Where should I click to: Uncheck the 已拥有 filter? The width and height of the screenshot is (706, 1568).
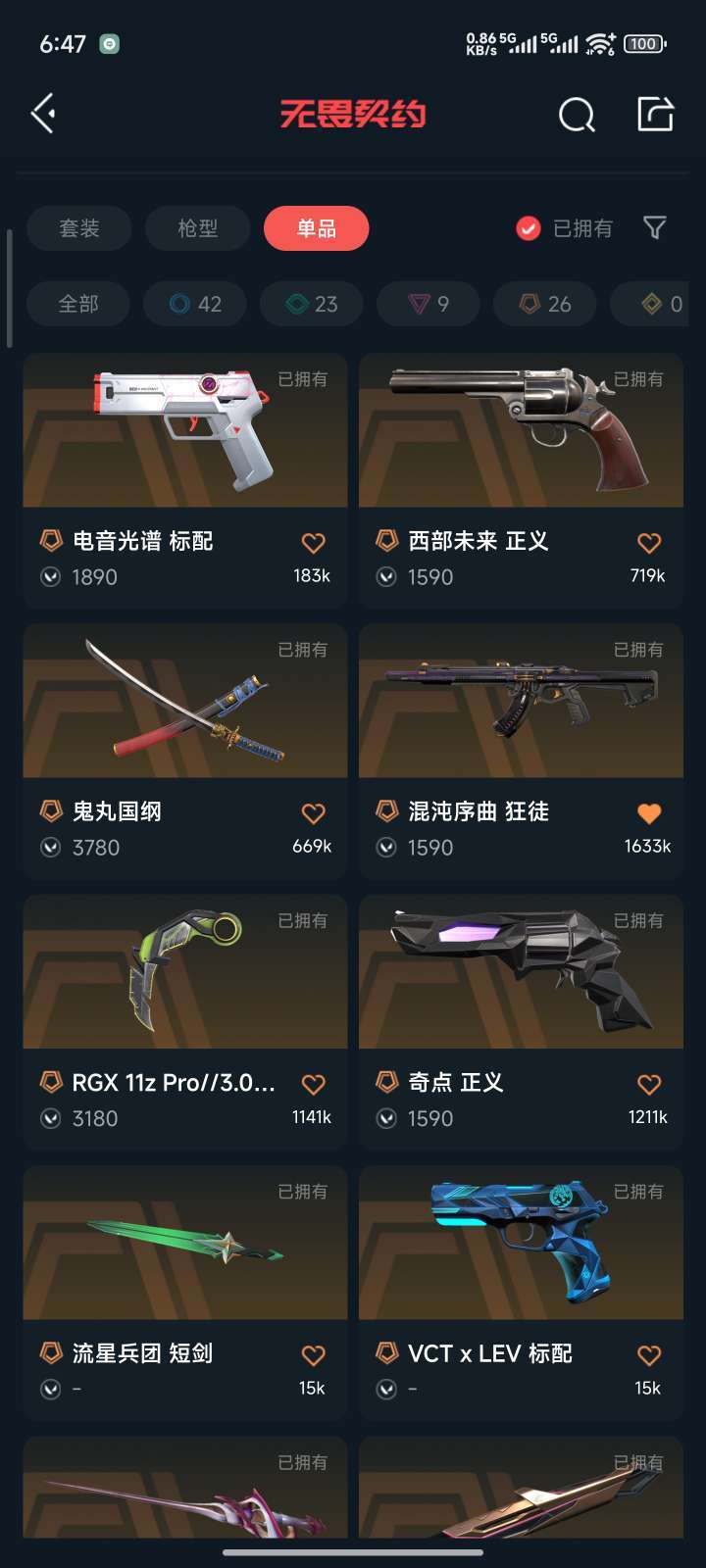tap(529, 228)
